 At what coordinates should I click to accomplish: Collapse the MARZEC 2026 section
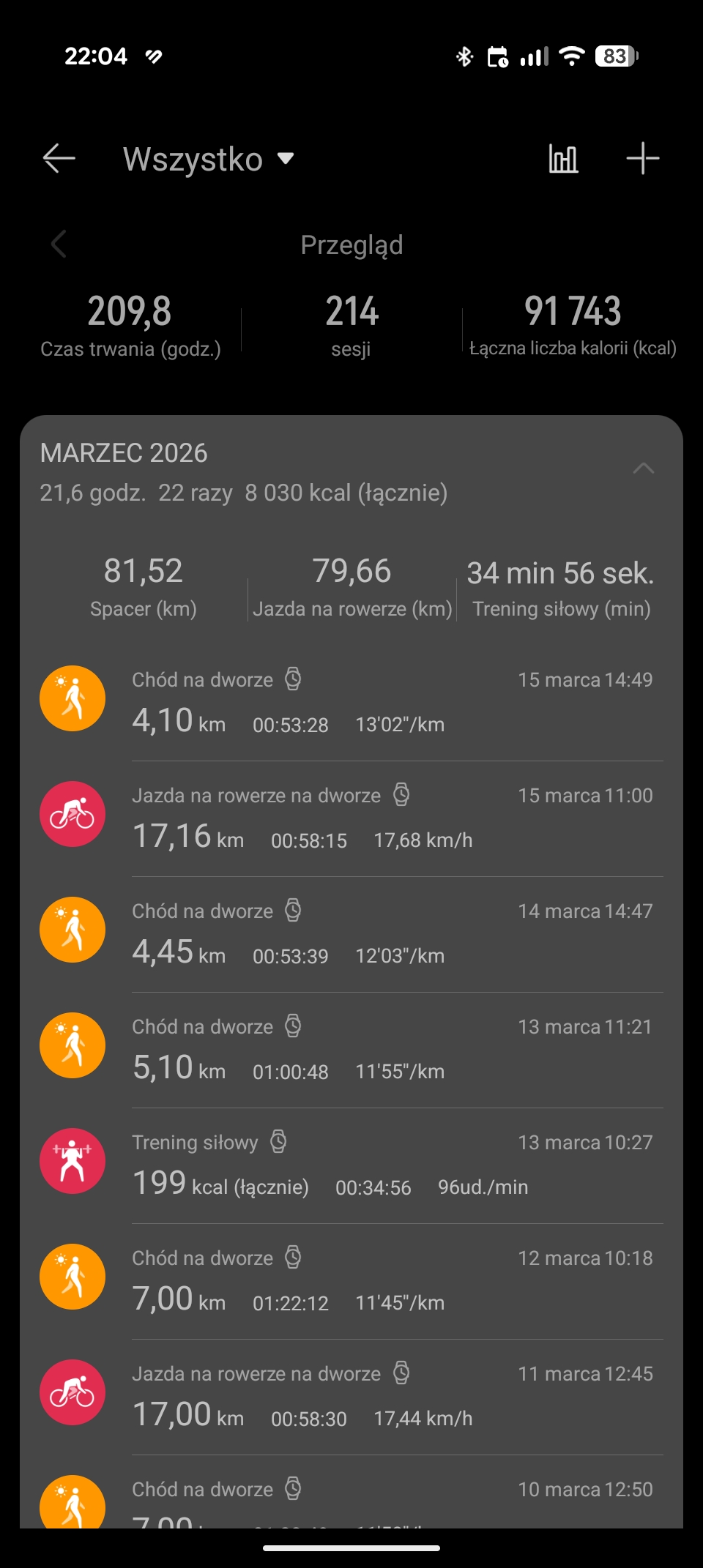(x=643, y=468)
